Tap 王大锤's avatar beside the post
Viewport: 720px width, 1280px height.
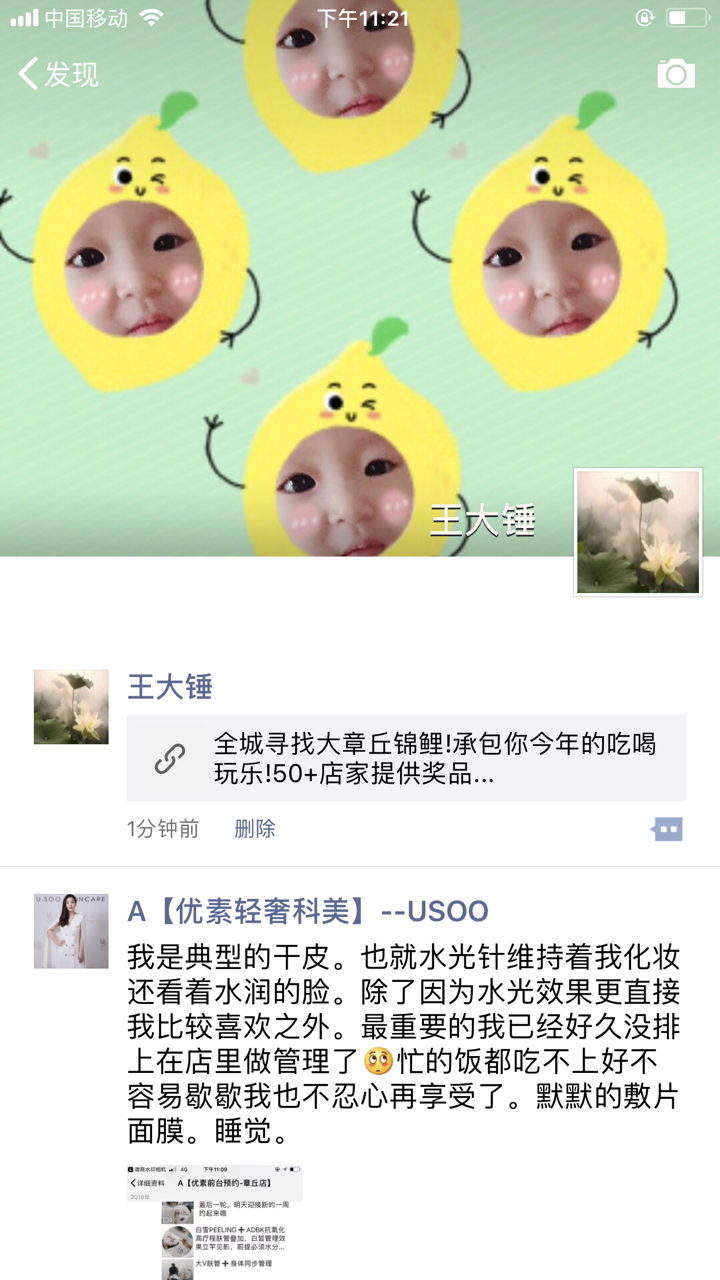tap(71, 707)
